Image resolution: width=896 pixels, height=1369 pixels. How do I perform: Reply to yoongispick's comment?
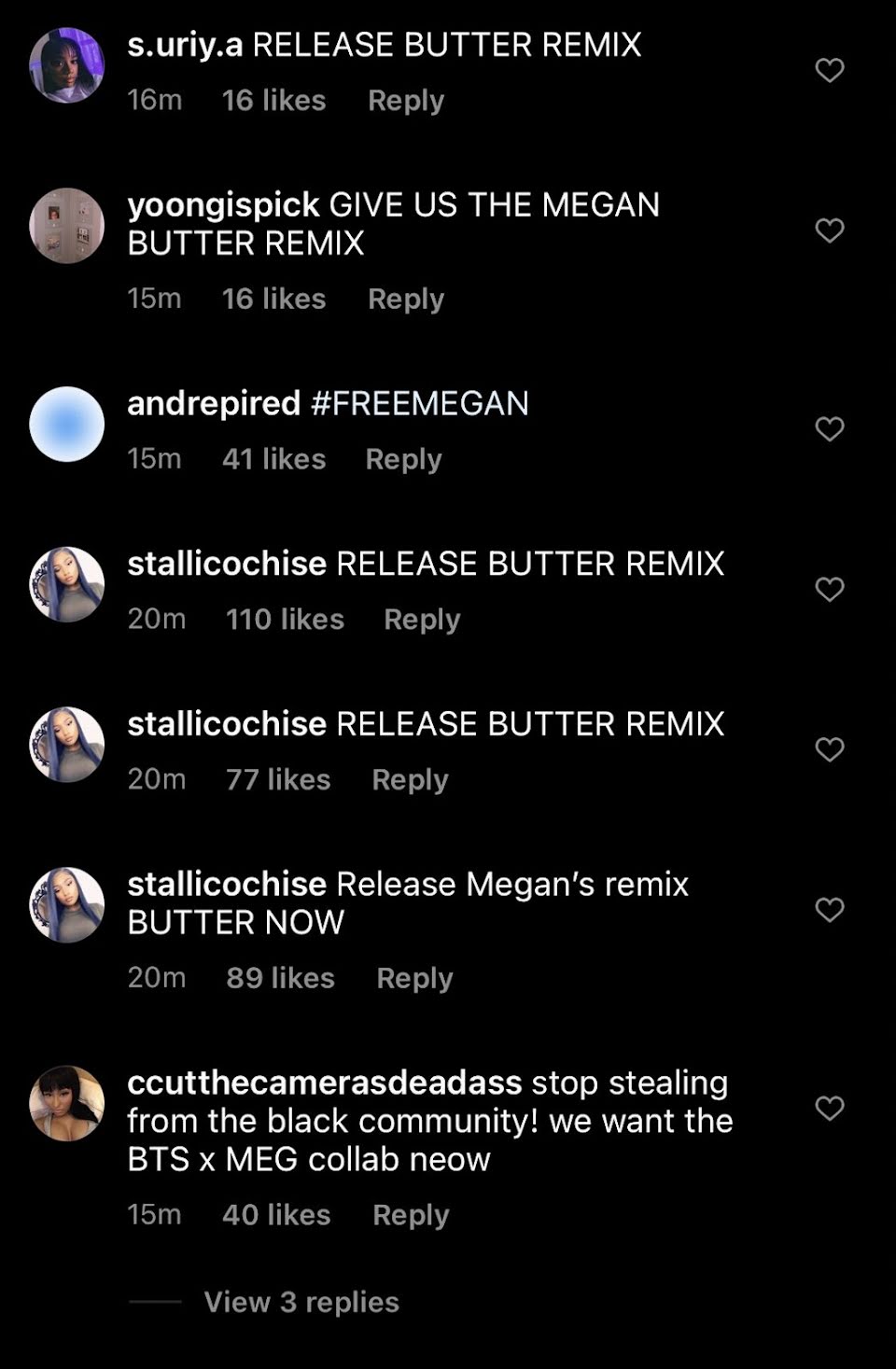tap(405, 299)
